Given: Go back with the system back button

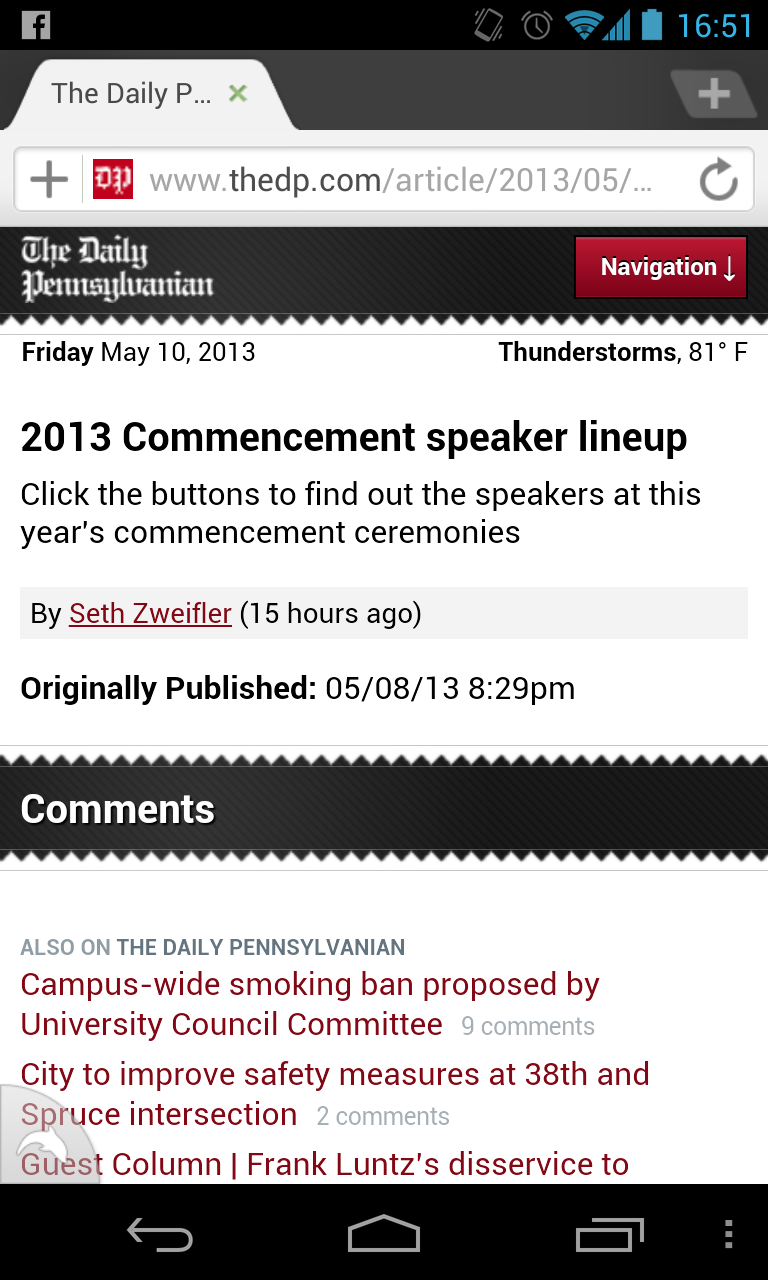Looking at the screenshot, I should pos(160,1235).
